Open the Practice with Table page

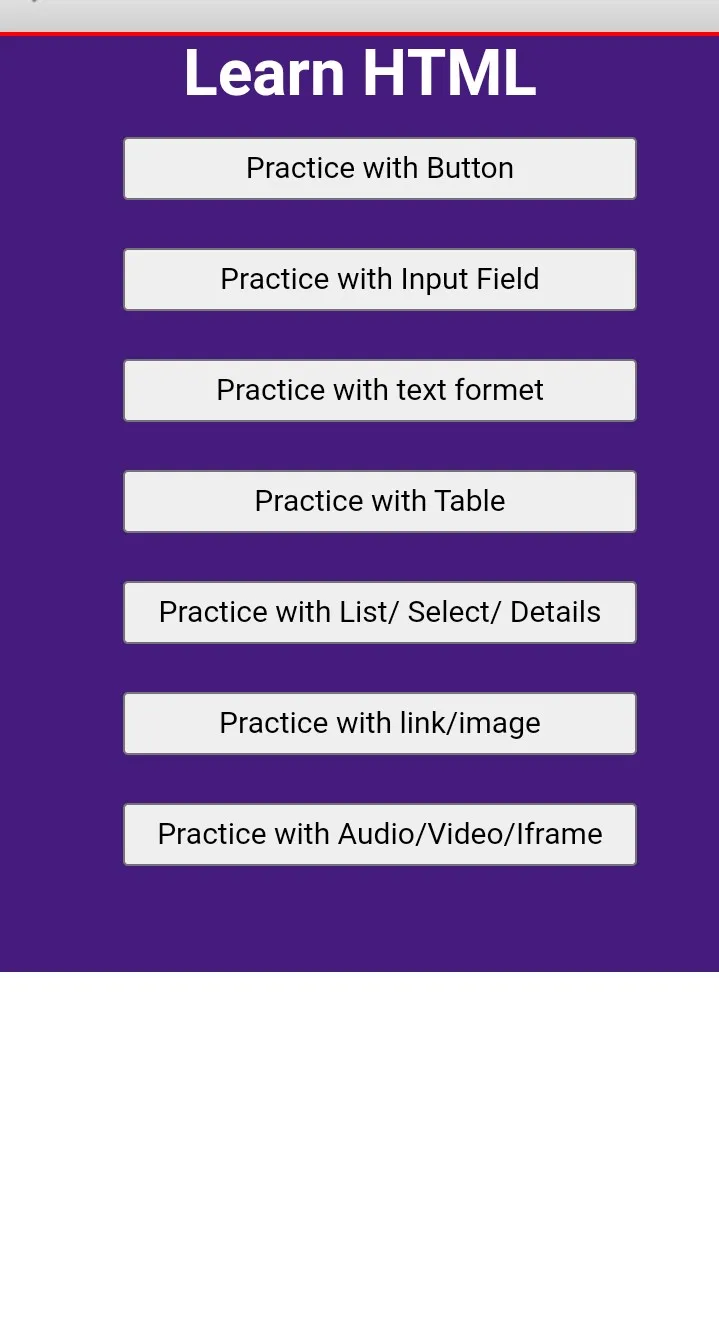click(380, 501)
